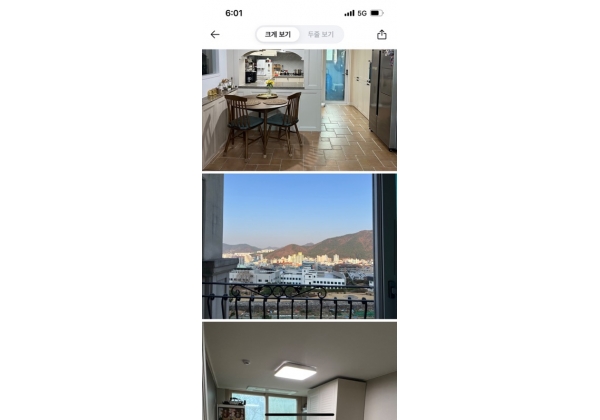This screenshot has width=600, height=420.
Task: Open the balcony mountain view photo
Action: pyautogui.click(x=299, y=246)
